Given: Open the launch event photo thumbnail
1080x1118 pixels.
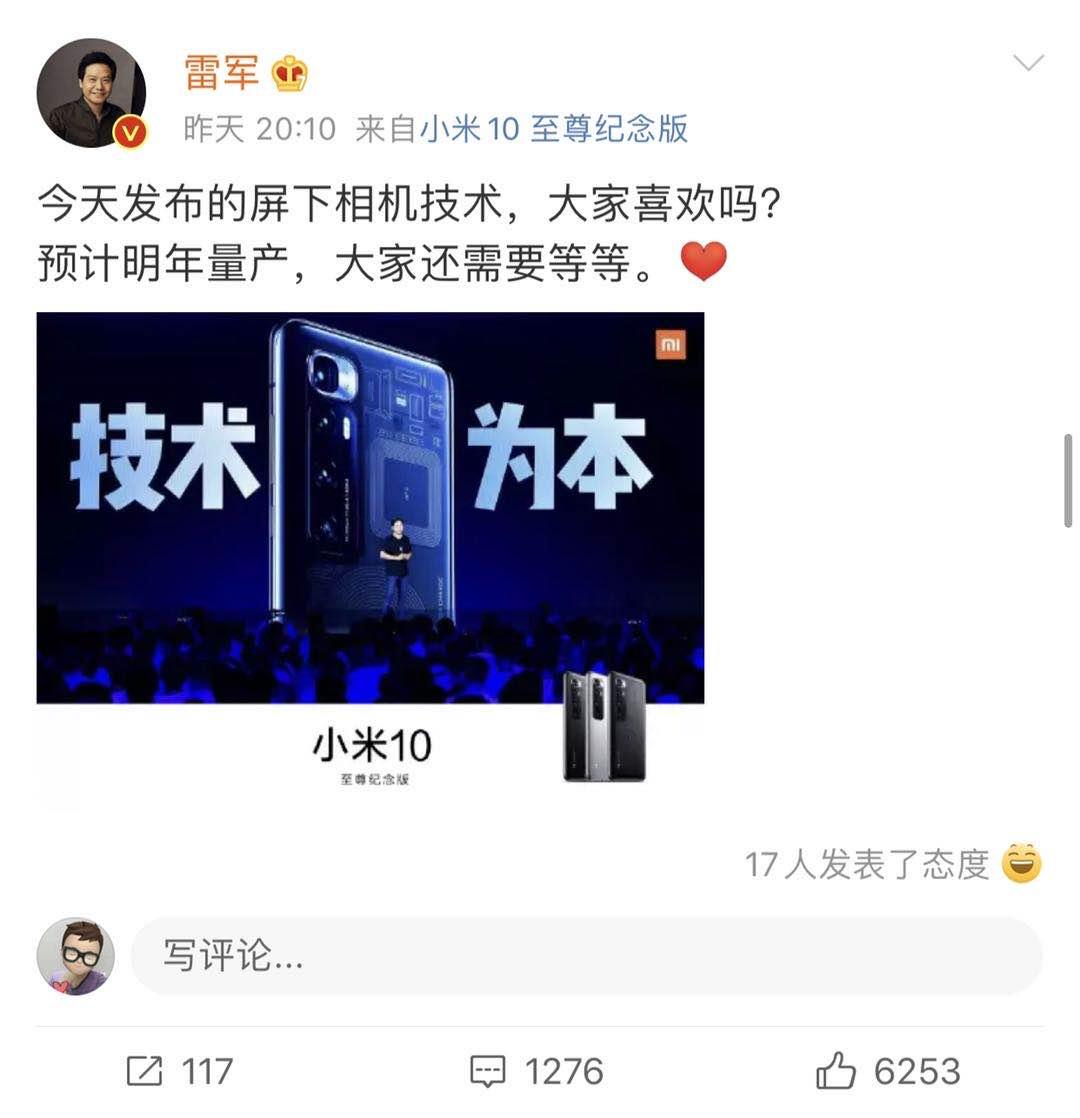Looking at the screenshot, I should [370, 560].
